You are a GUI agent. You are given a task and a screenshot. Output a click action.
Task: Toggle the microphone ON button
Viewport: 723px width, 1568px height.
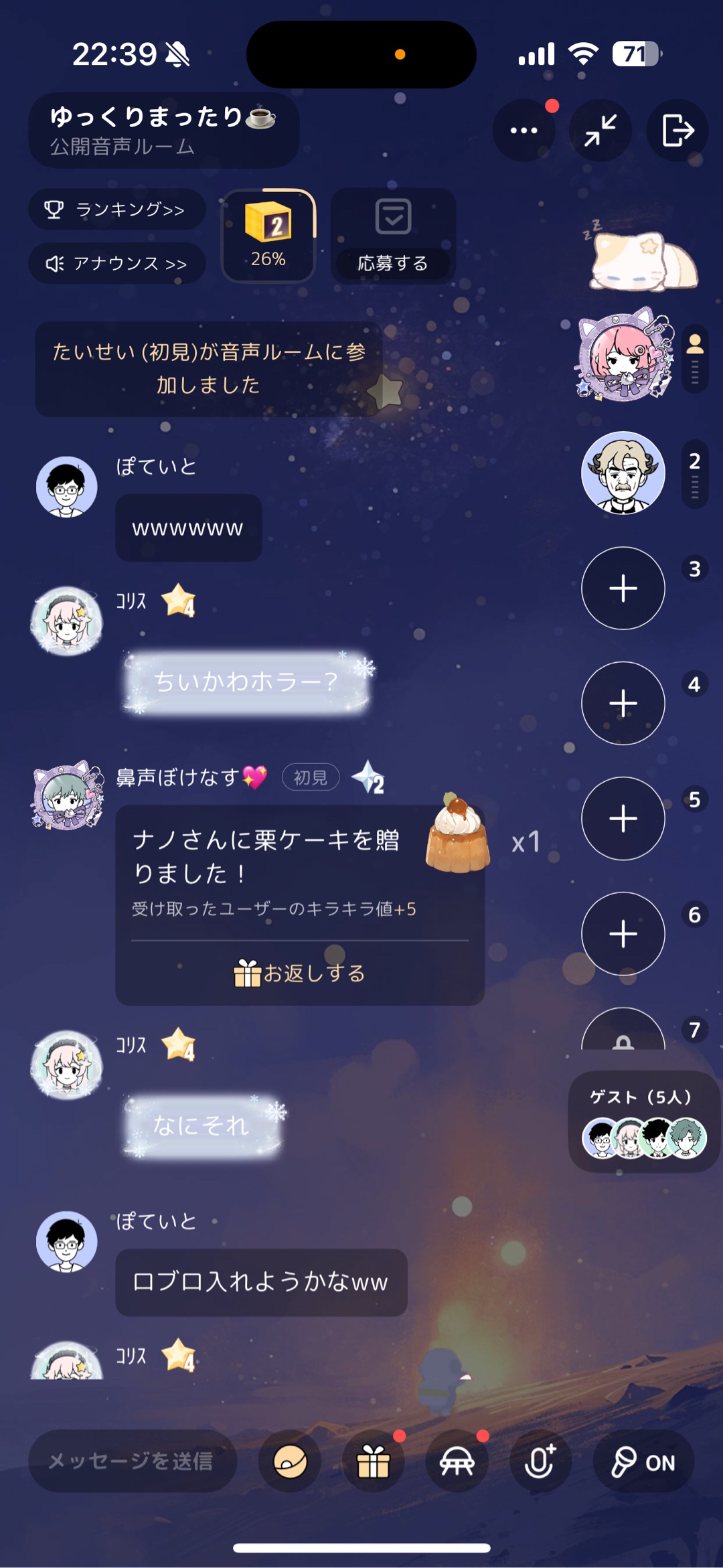click(643, 1461)
